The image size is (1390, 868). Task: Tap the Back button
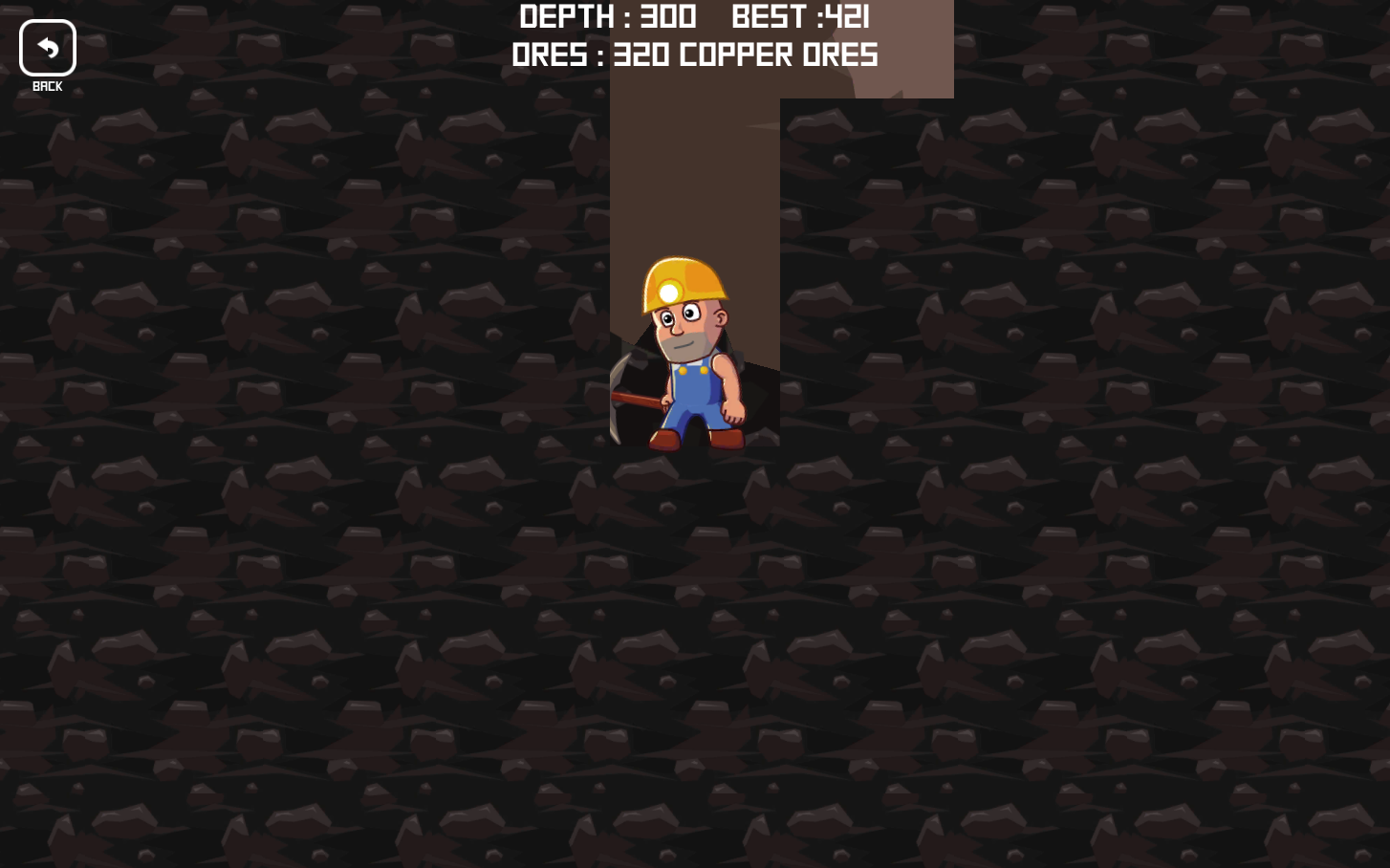tap(47, 49)
